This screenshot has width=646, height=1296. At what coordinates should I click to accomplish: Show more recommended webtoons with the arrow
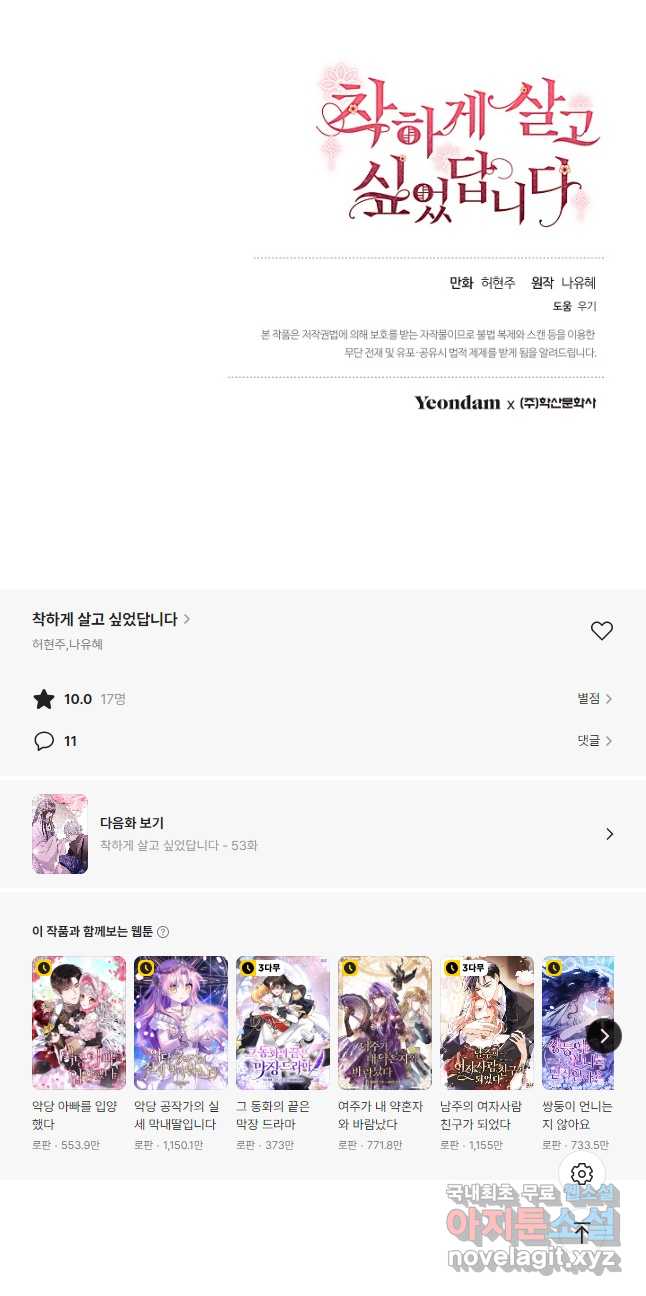[x=603, y=1036]
